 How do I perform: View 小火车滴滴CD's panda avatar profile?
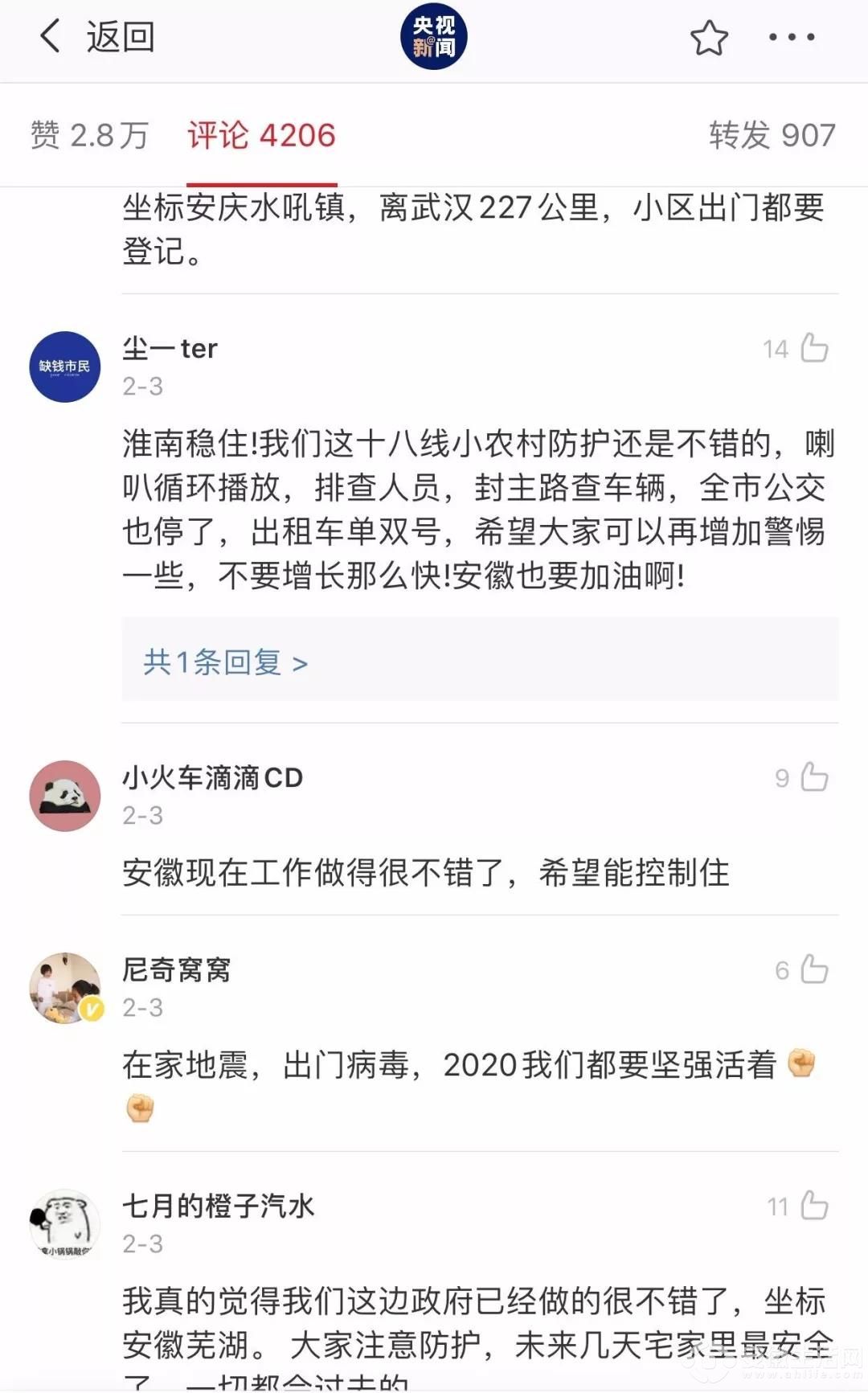(65, 796)
